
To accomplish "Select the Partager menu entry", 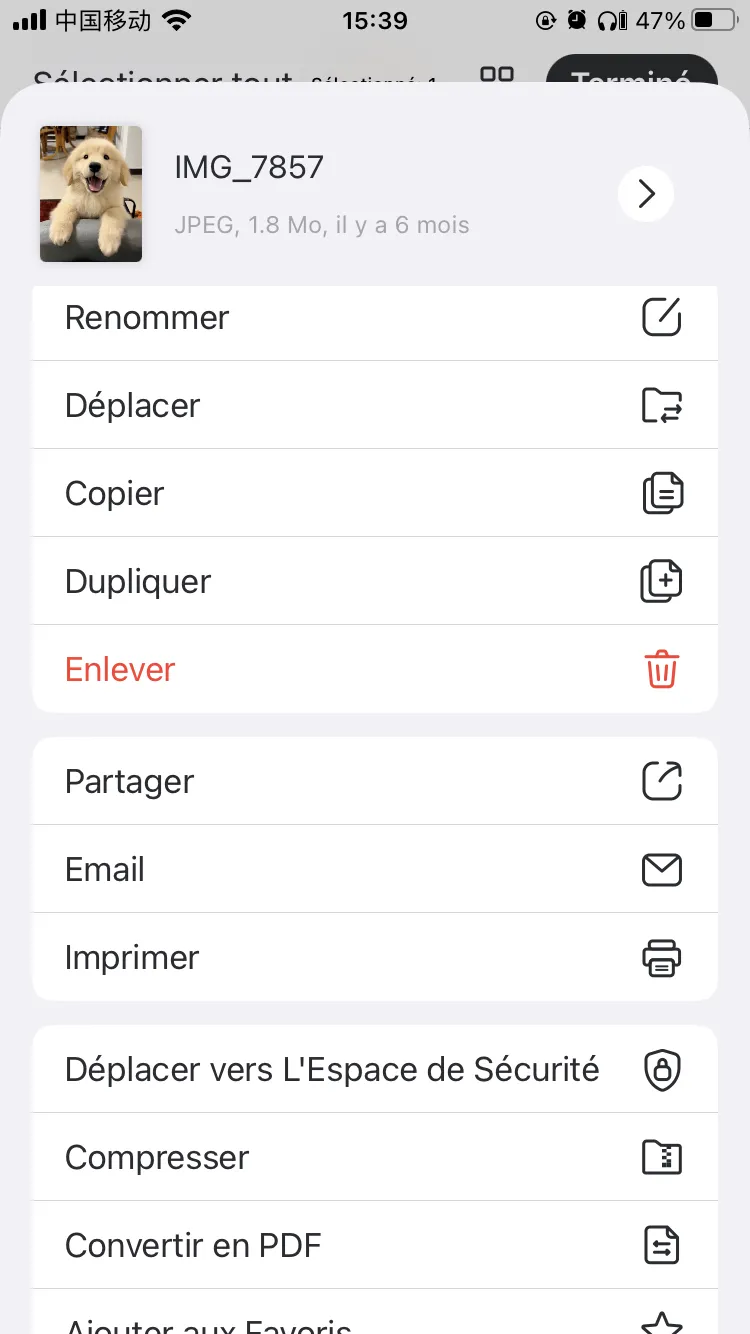I will pos(129,781).
